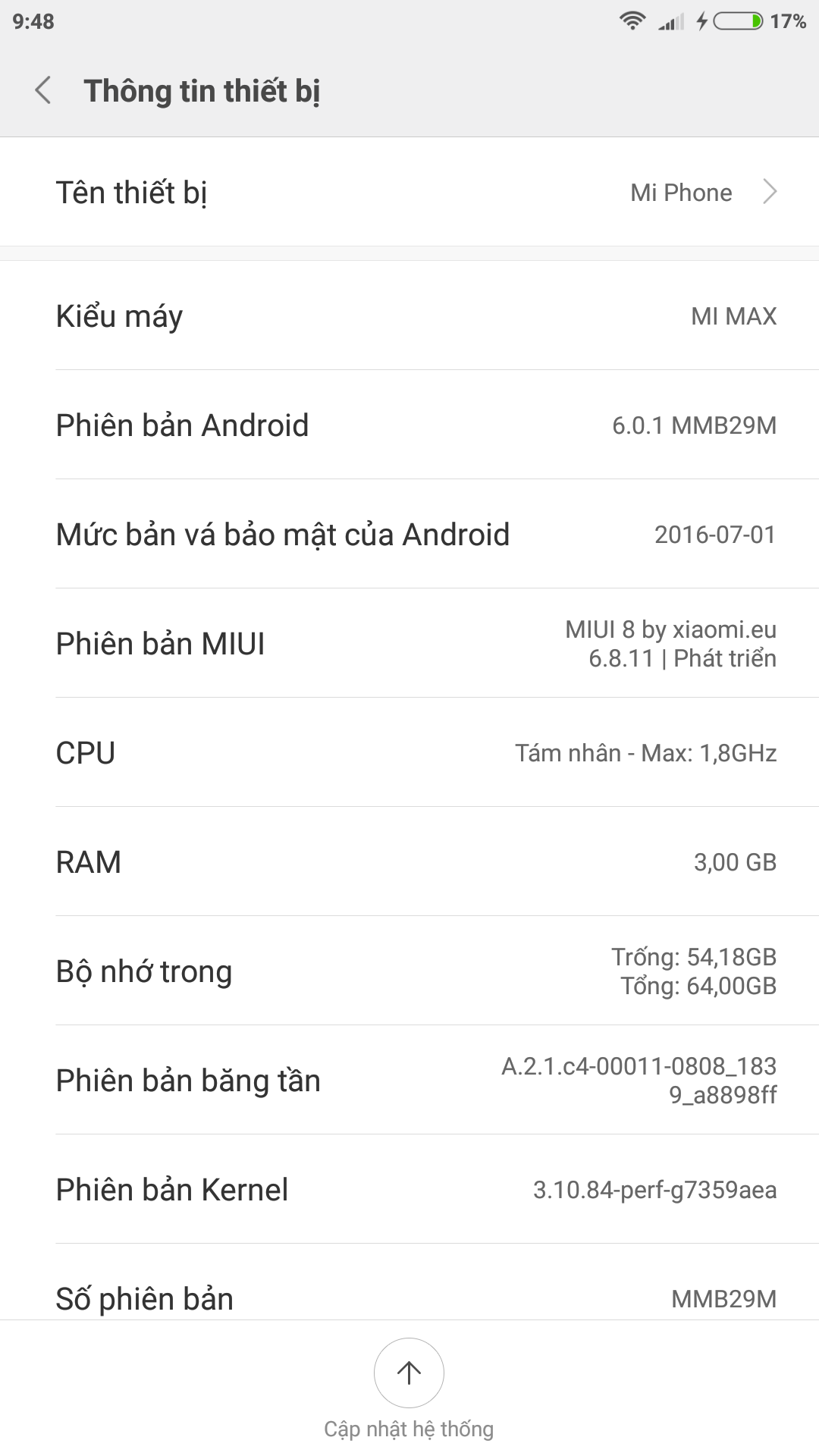Viewport: 819px width, 1456px height.
Task: Go back from Thông tin thiết bị
Action: pyautogui.click(x=43, y=90)
